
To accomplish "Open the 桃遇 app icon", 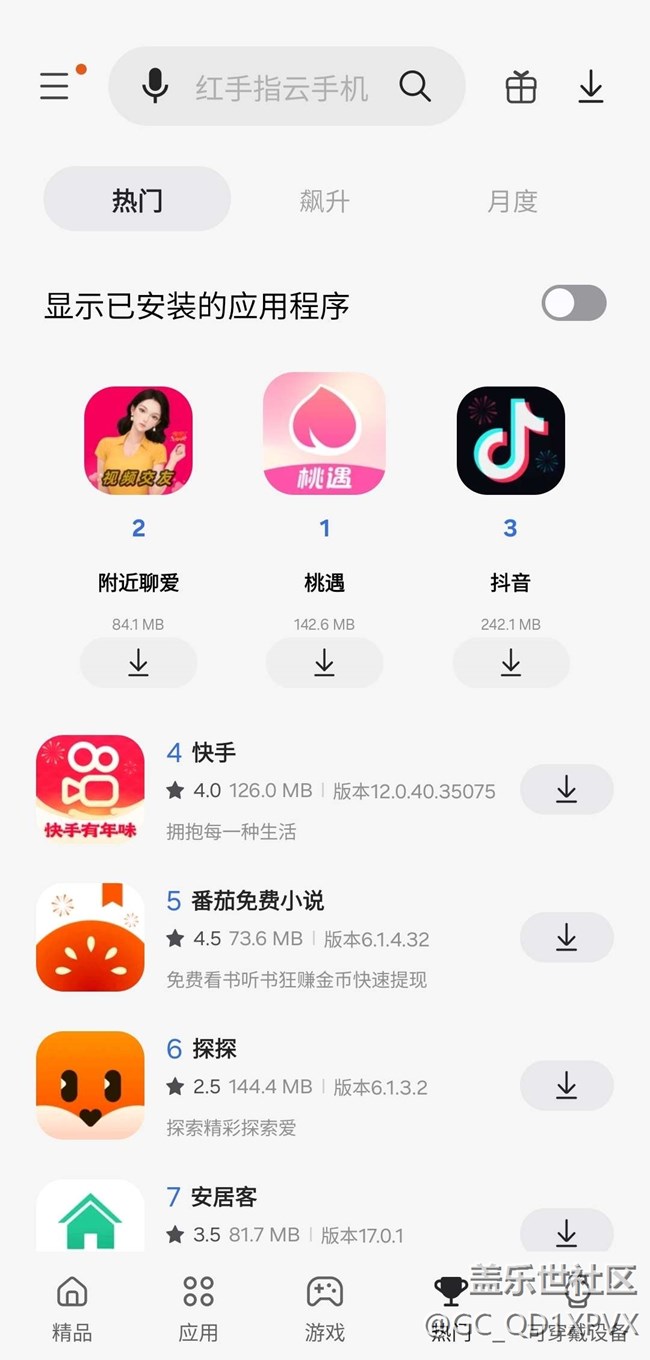I will [x=324, y=434].
